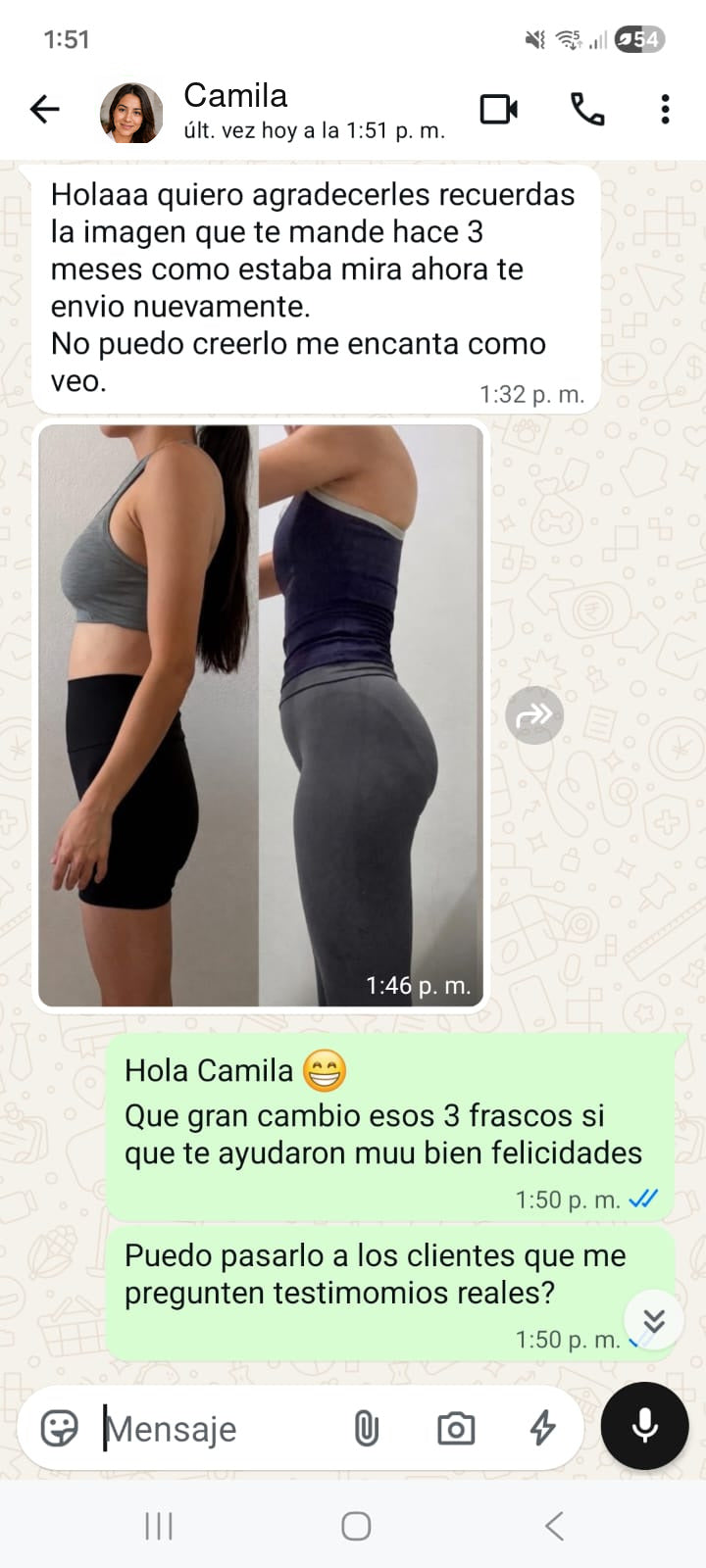Start a video call with Camila
Image resolution: width=706 pixels, height=1568 pixels.
[499, 109]
